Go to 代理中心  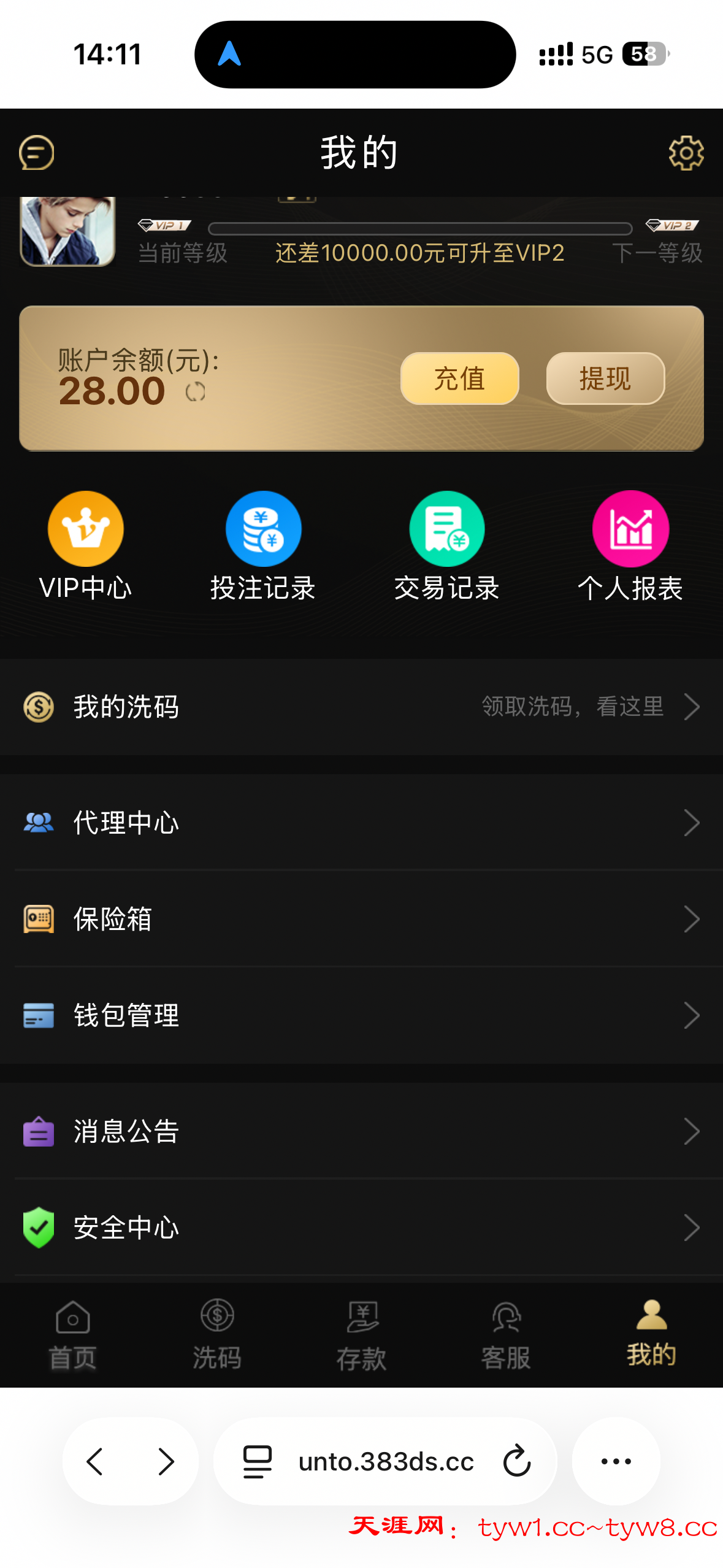pyautogui.click(x=361, y=823)
